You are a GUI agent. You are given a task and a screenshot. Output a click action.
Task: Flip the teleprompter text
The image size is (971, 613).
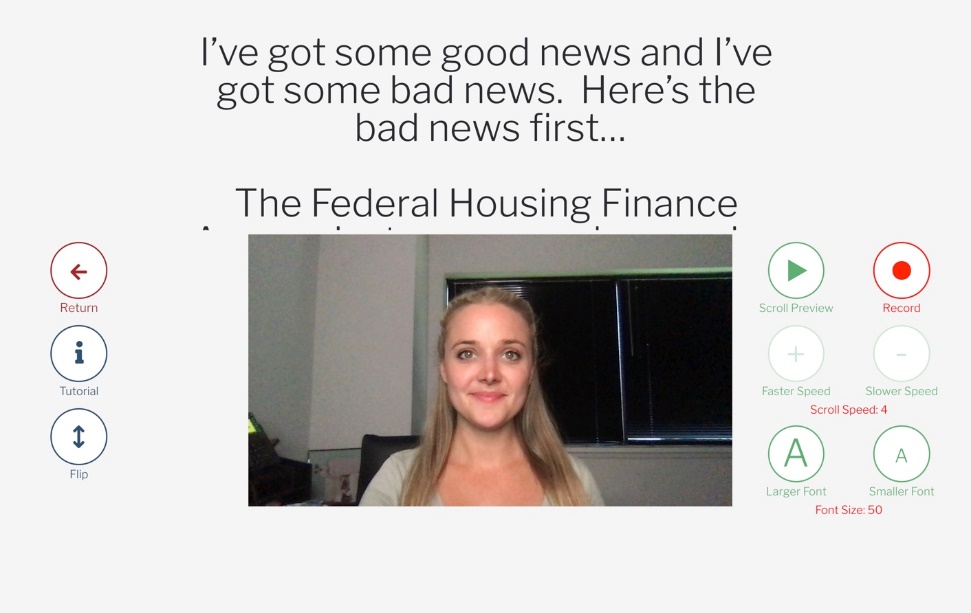coord(79,437)
